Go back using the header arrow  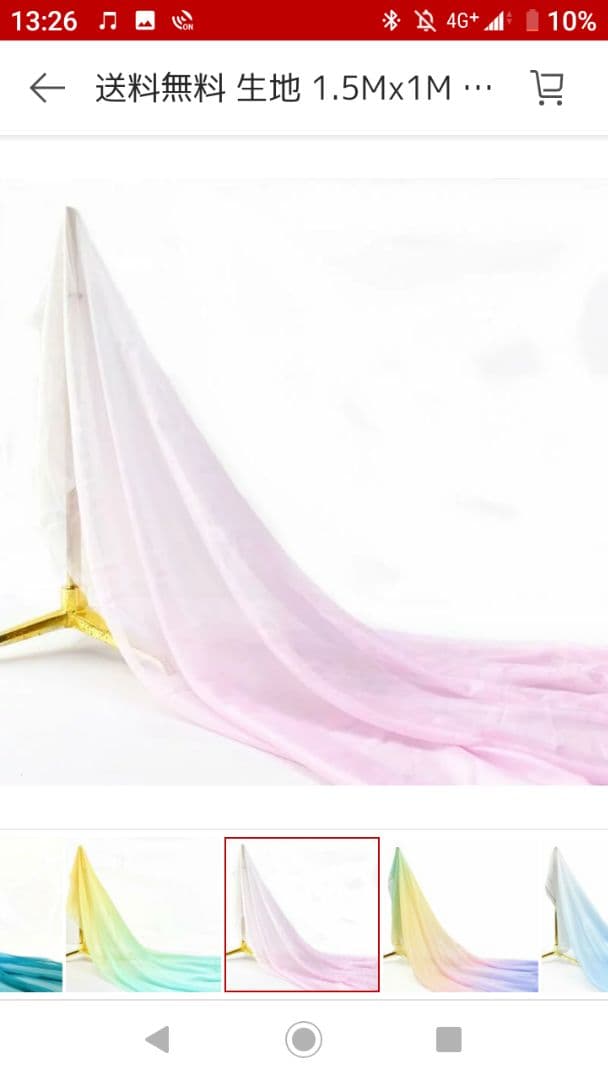click(x=47, y=88)
